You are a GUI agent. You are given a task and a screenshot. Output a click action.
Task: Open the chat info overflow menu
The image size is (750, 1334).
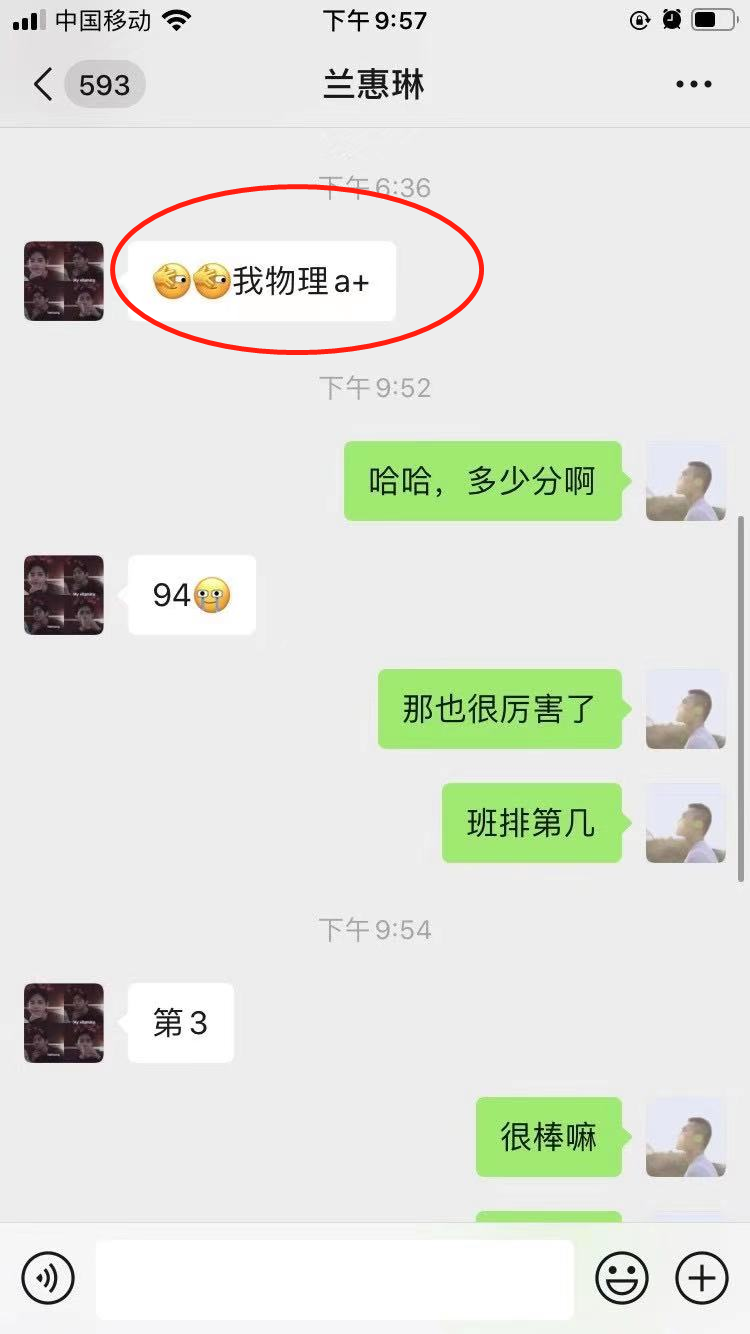[693, 85]
